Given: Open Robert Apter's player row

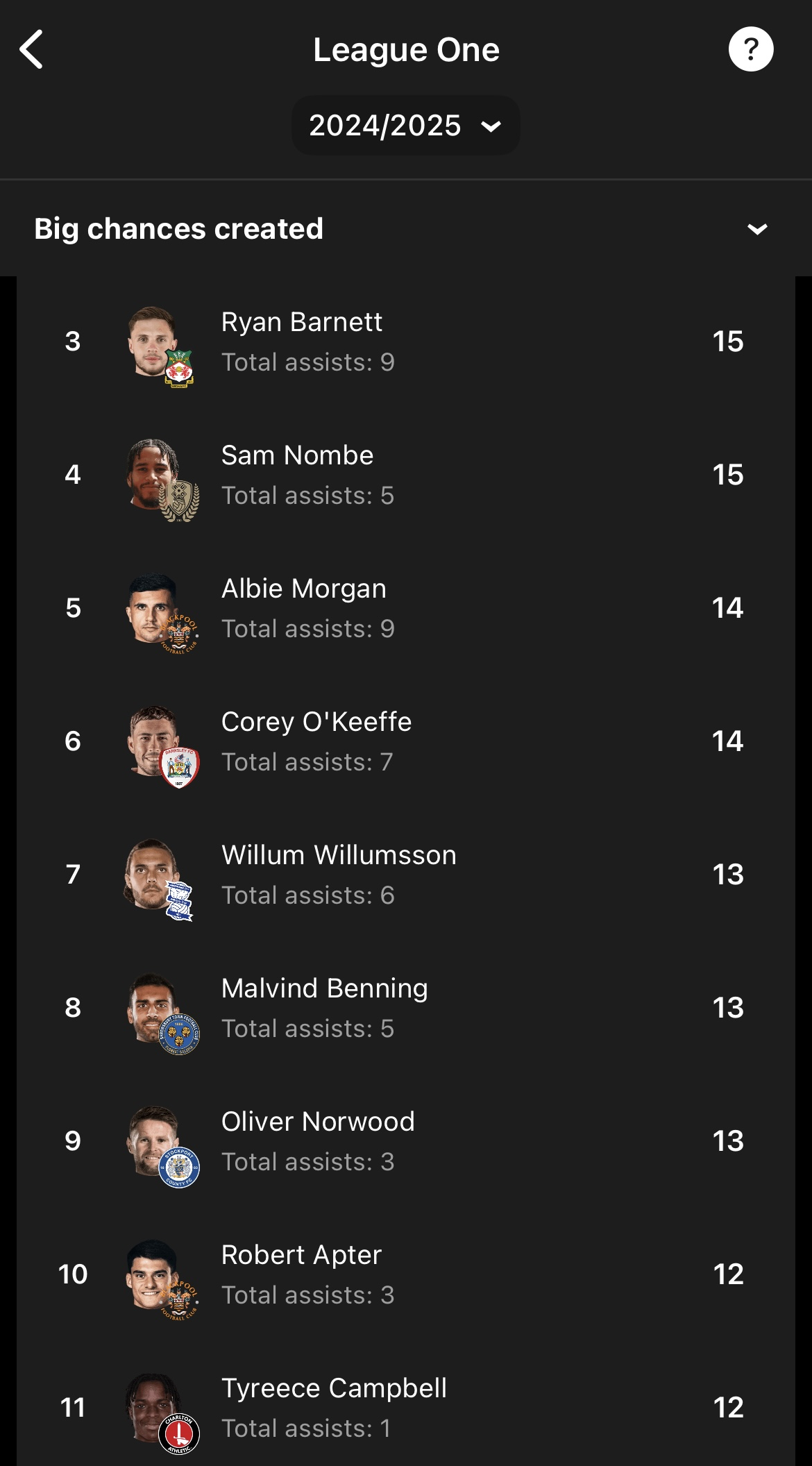Looking at the screenshot, I should pos(406,1274).
